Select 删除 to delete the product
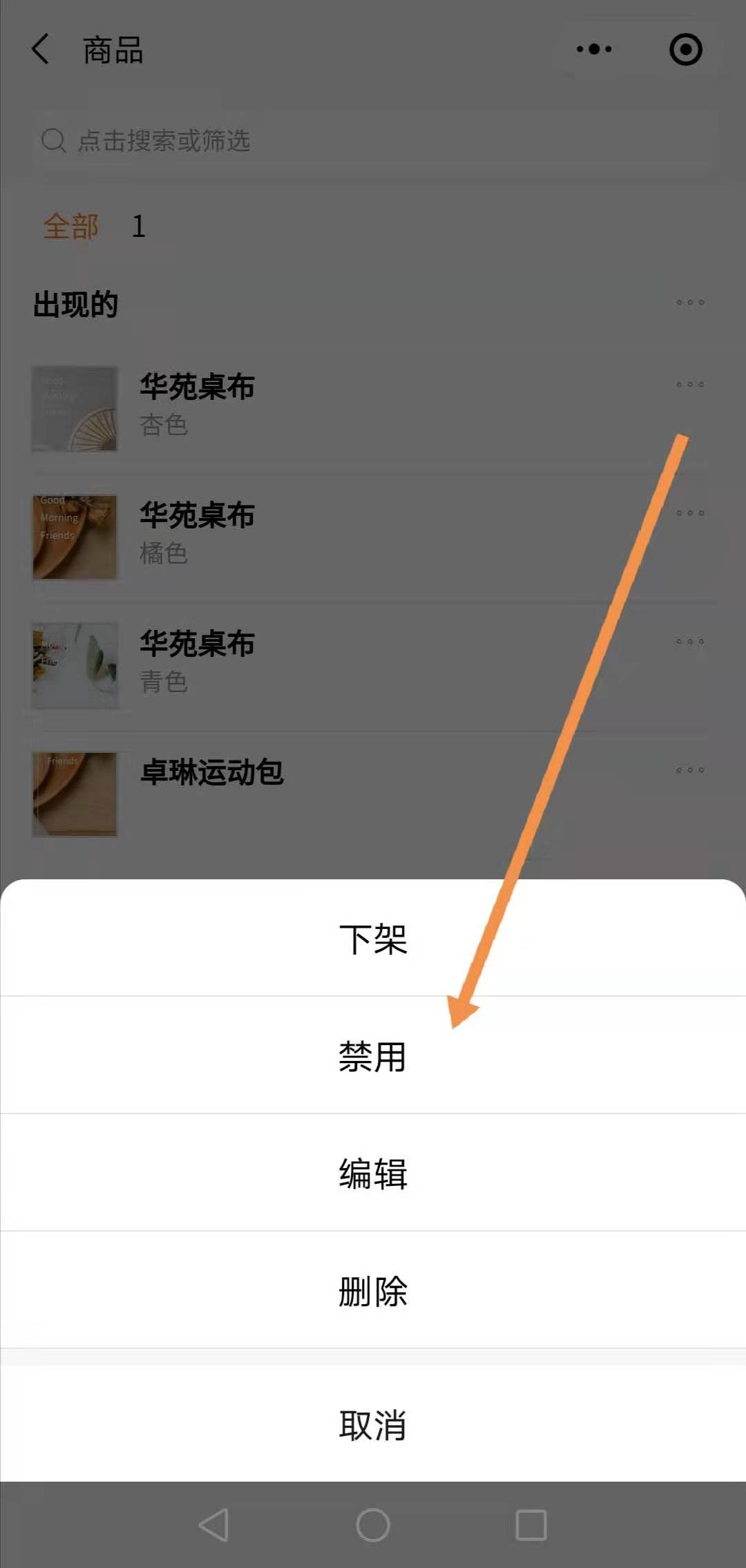The height and width of the screenshot is (1568, 746). pos(373,1291)
